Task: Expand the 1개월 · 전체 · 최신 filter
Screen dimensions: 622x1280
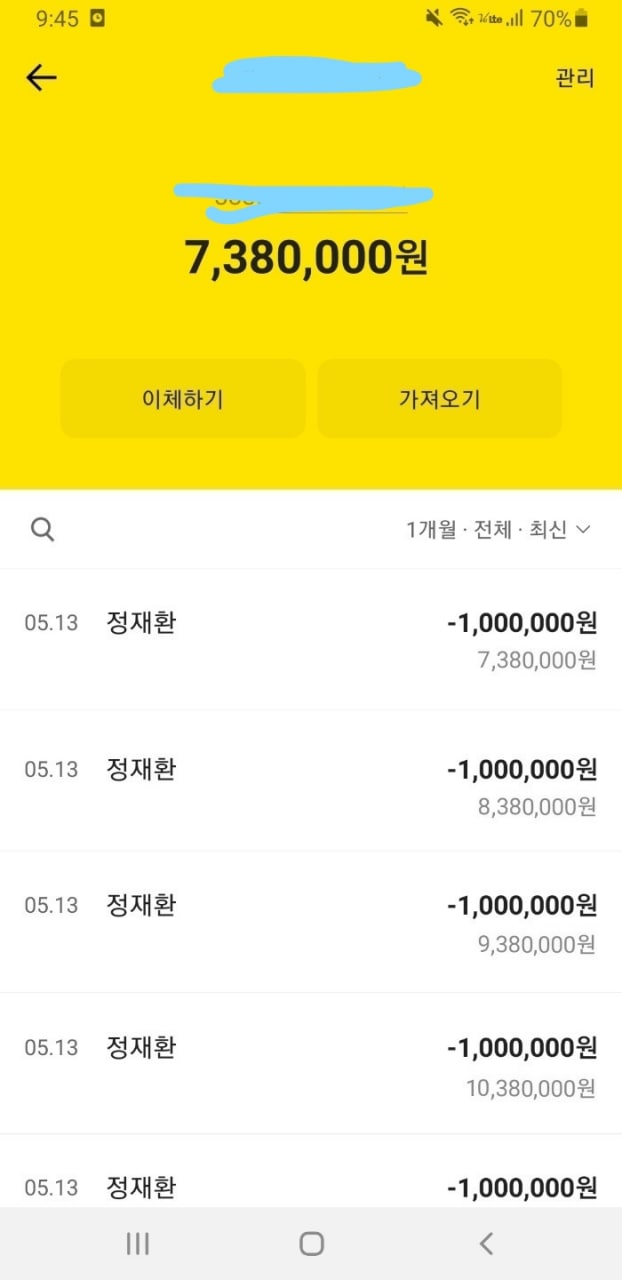Action: [x=498, y=530]
